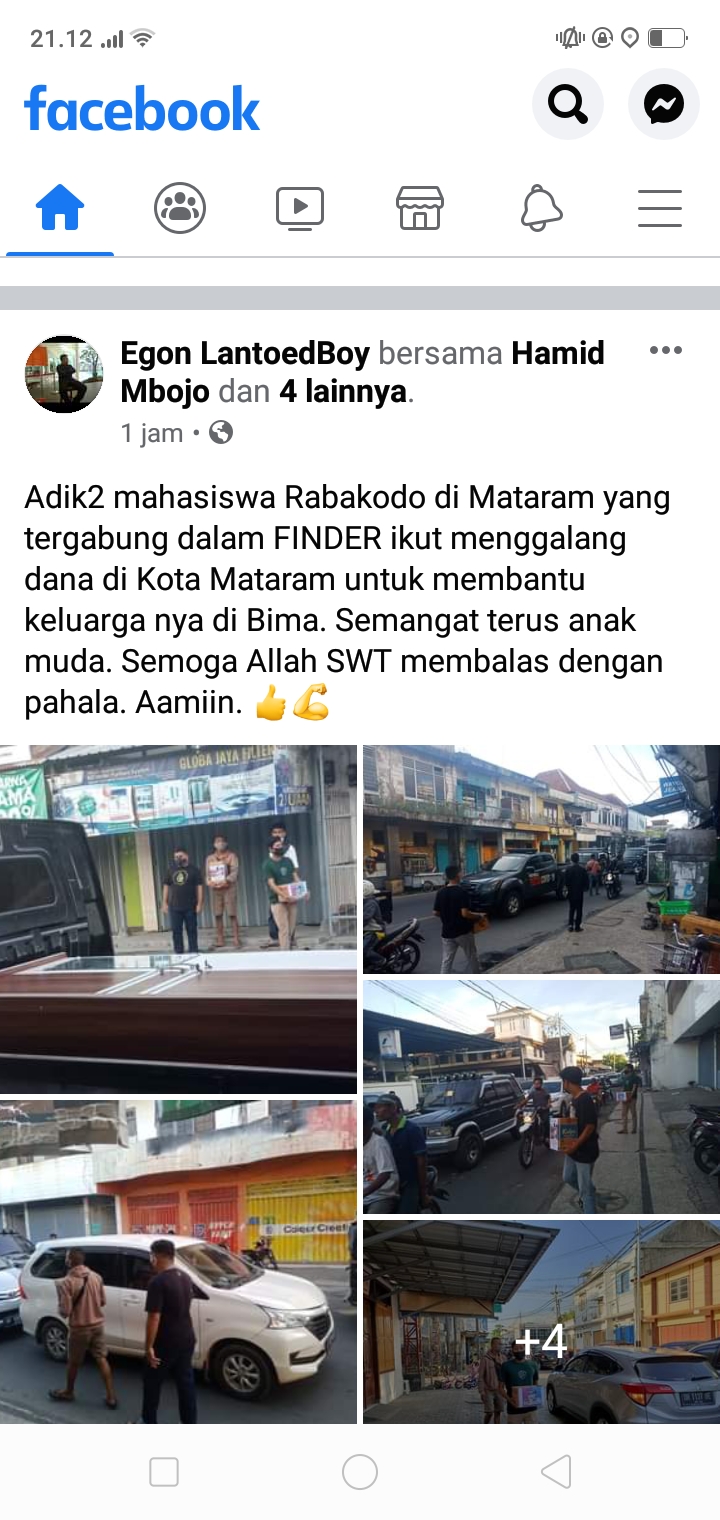Go back with the system back button
720x1520 pixels.
(x=556, y=1472)
